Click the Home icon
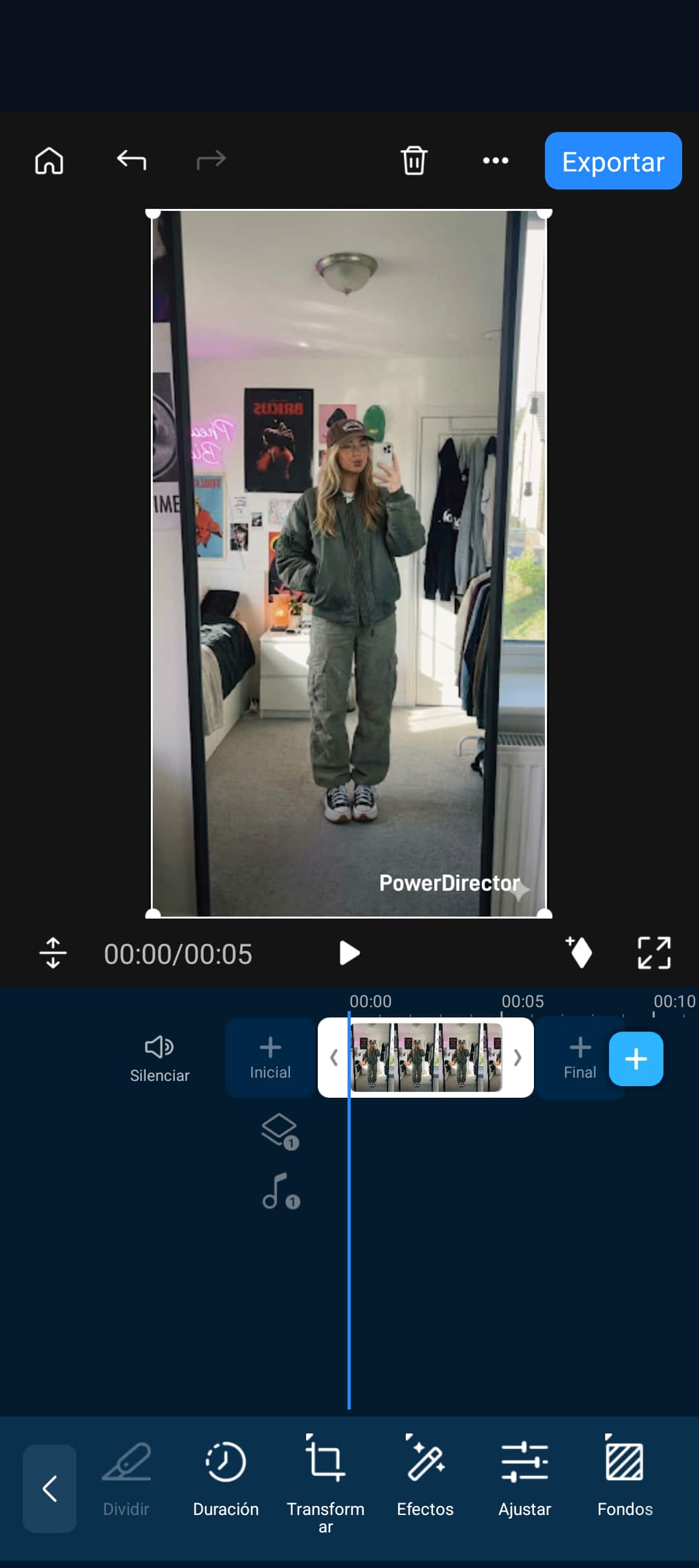 [x=49, y=161]
